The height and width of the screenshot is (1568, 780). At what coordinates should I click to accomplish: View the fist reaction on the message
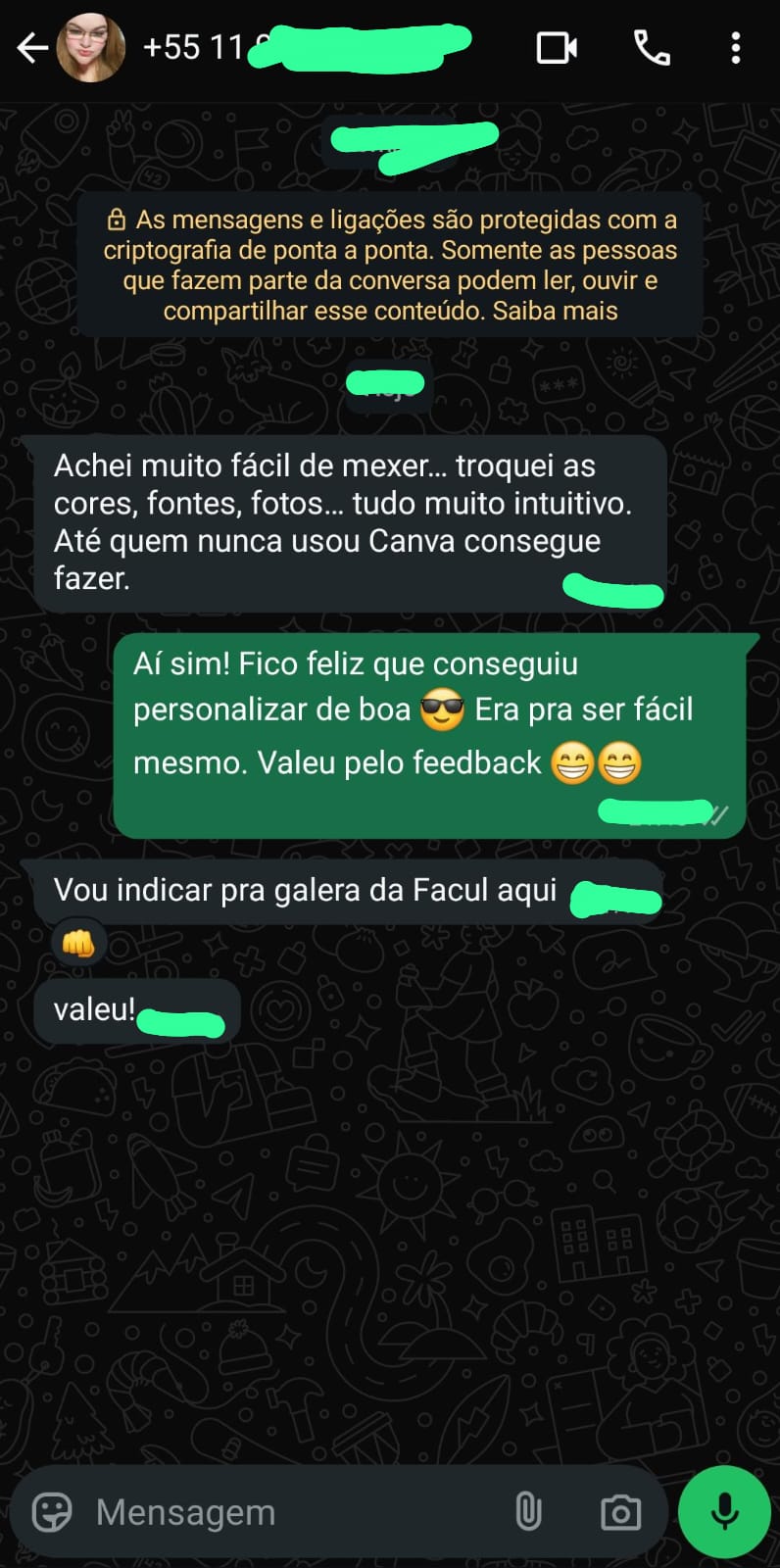(78, 944)
